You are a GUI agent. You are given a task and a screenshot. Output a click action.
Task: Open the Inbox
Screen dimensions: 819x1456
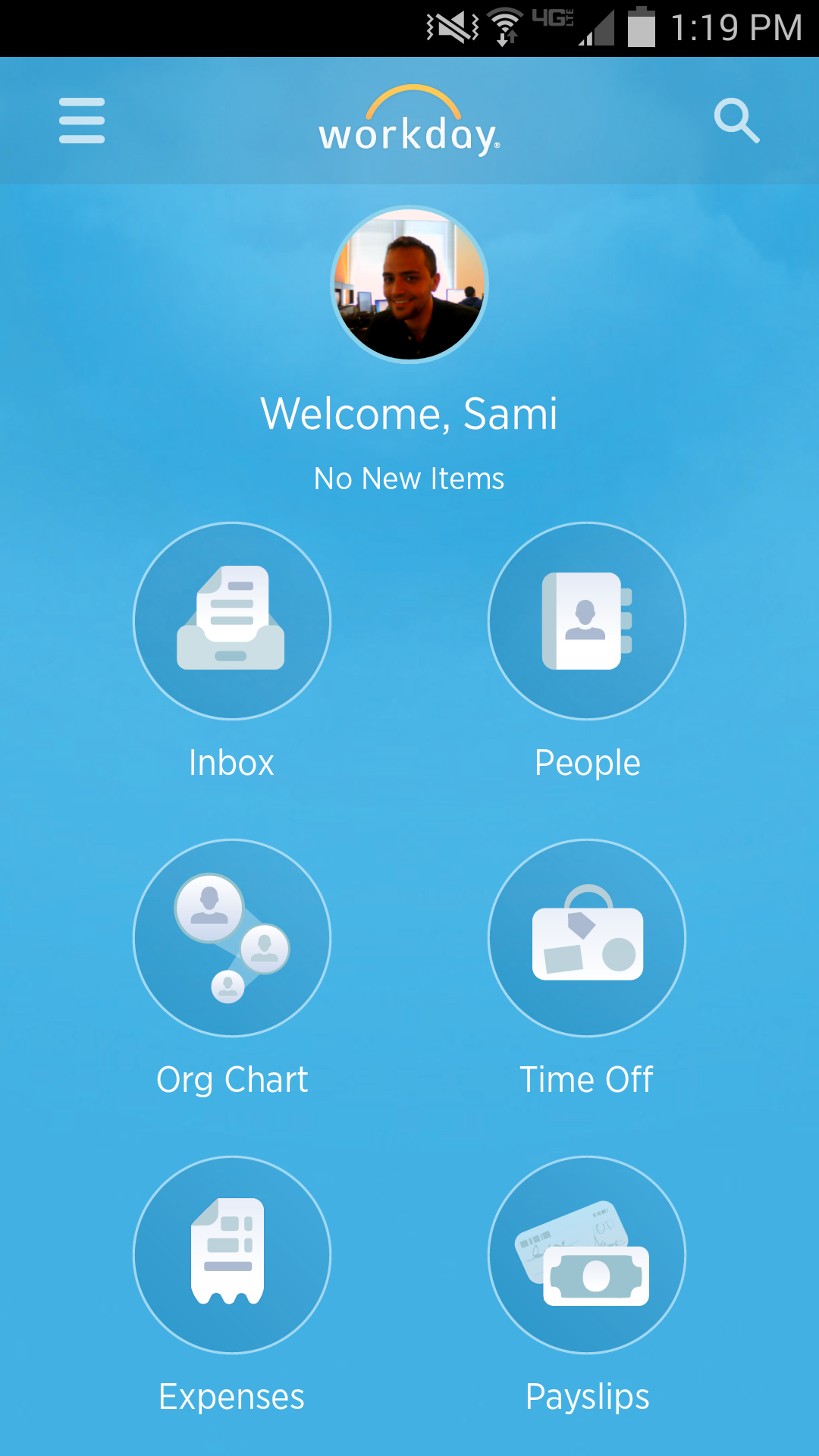[x=232, y=621]
